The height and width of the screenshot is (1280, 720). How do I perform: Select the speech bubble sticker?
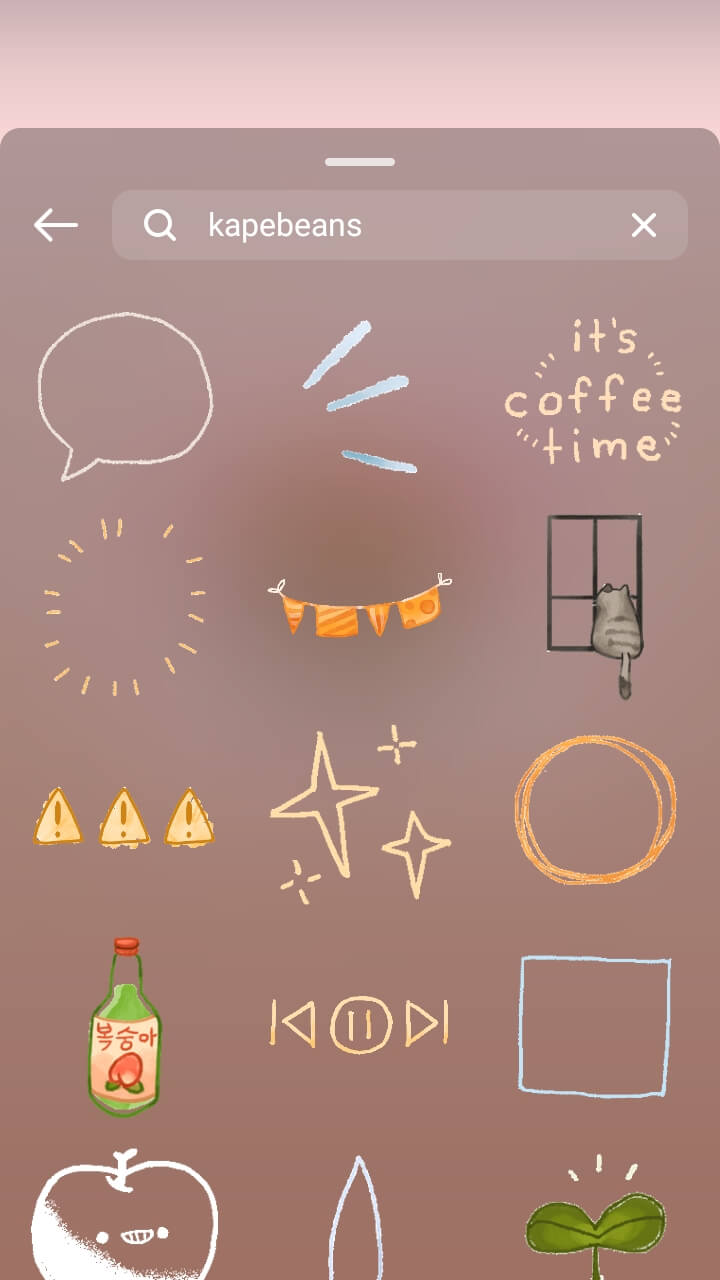pyautogui.click(x=125, y=395)
